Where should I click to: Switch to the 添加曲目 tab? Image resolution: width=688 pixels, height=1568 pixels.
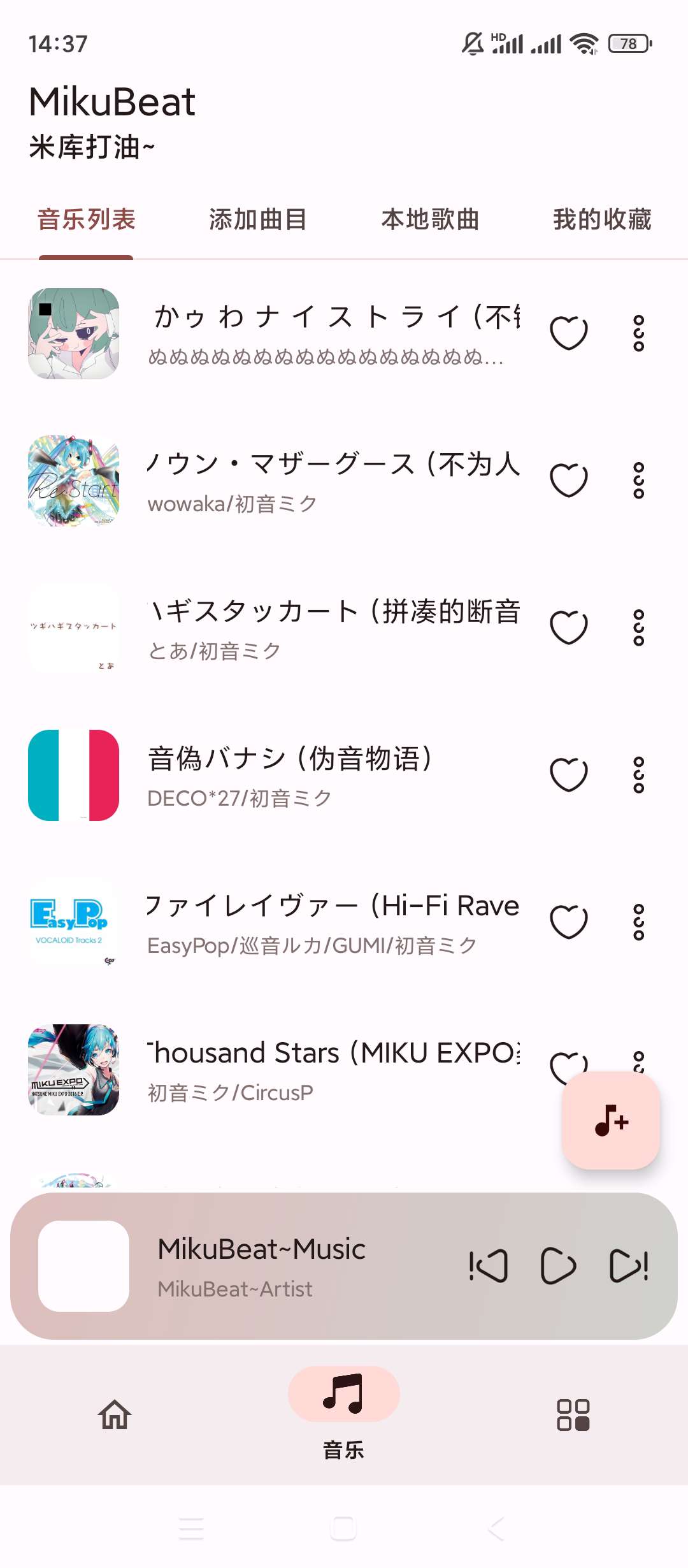(258, 220)
